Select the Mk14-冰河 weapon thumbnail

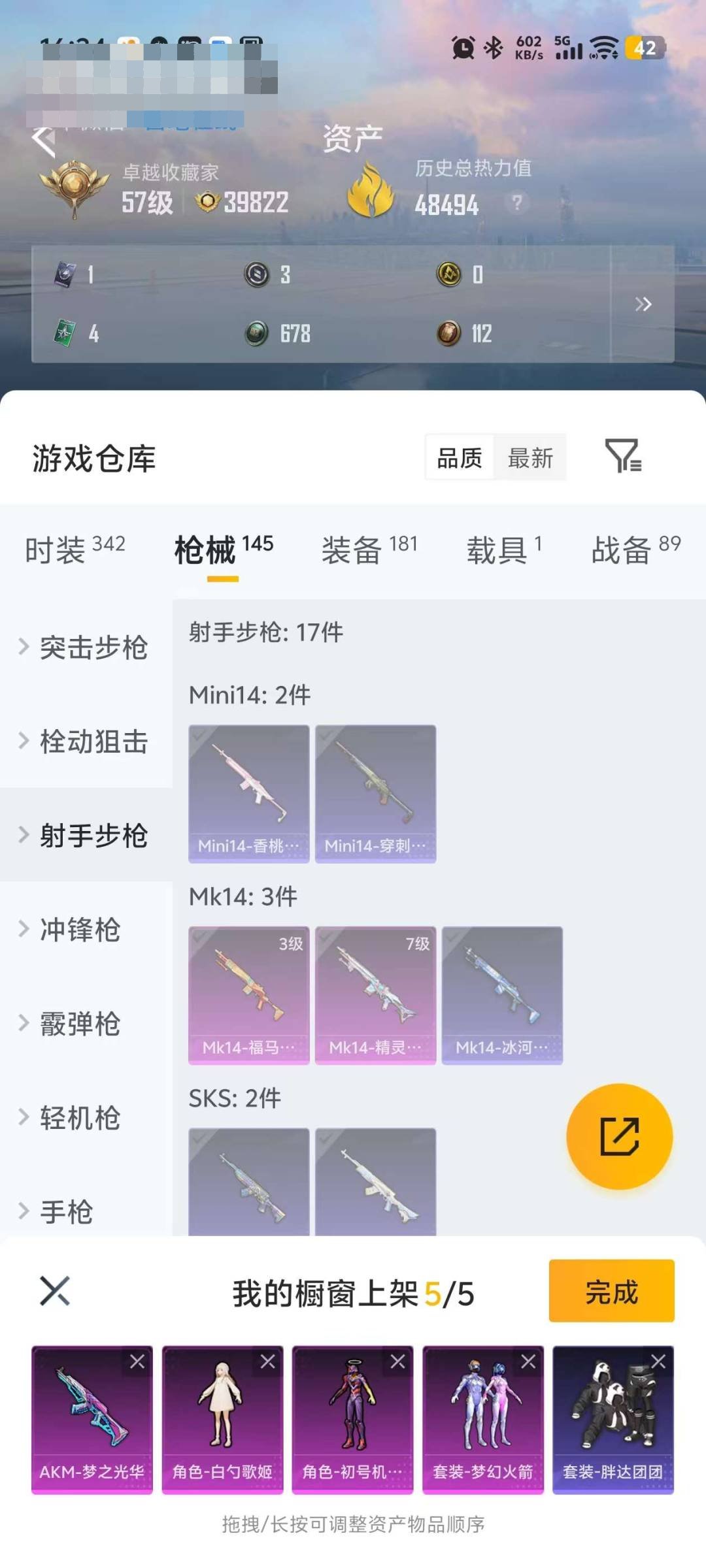coord(503,992)
